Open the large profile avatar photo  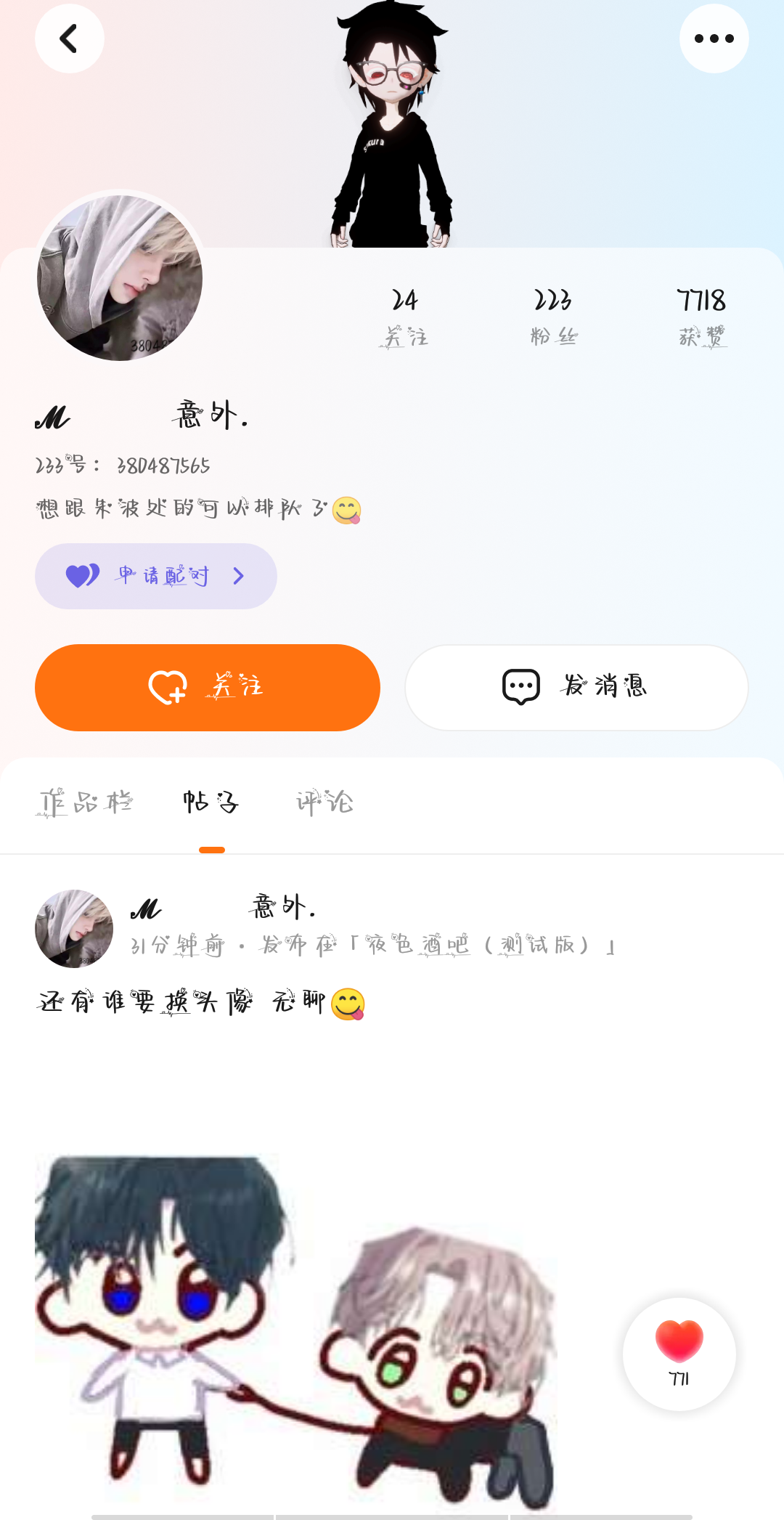pos(120,278)
